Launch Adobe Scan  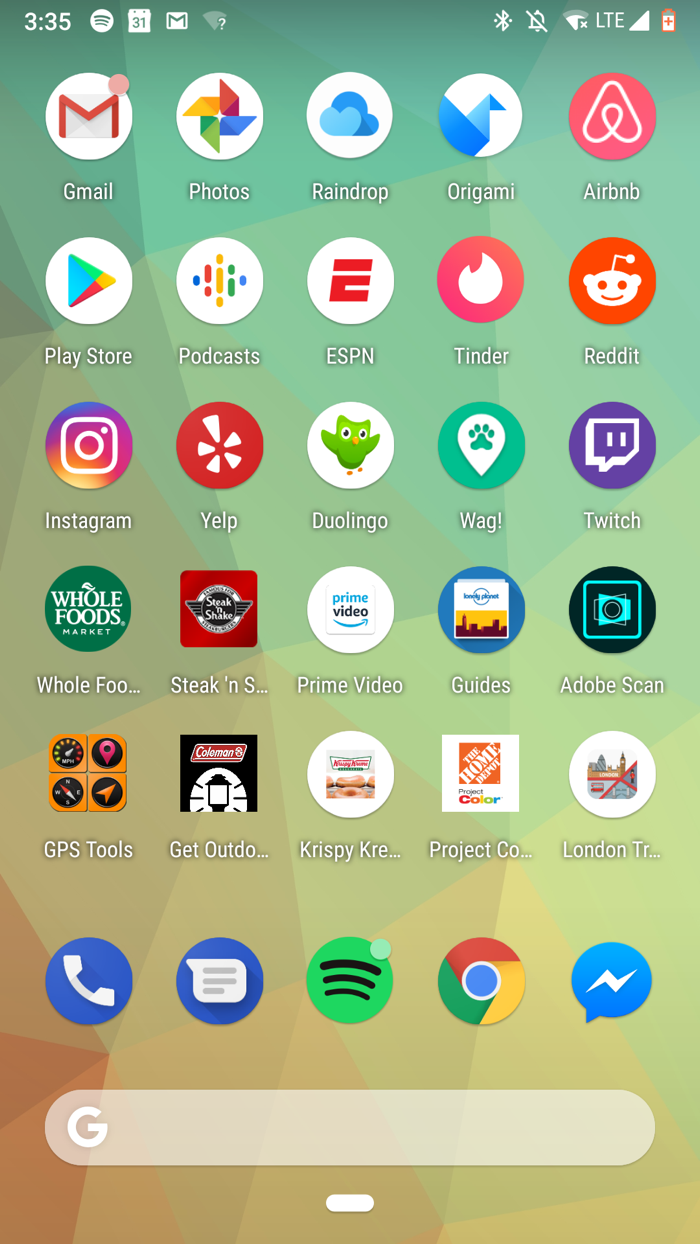tap(612, 610)
